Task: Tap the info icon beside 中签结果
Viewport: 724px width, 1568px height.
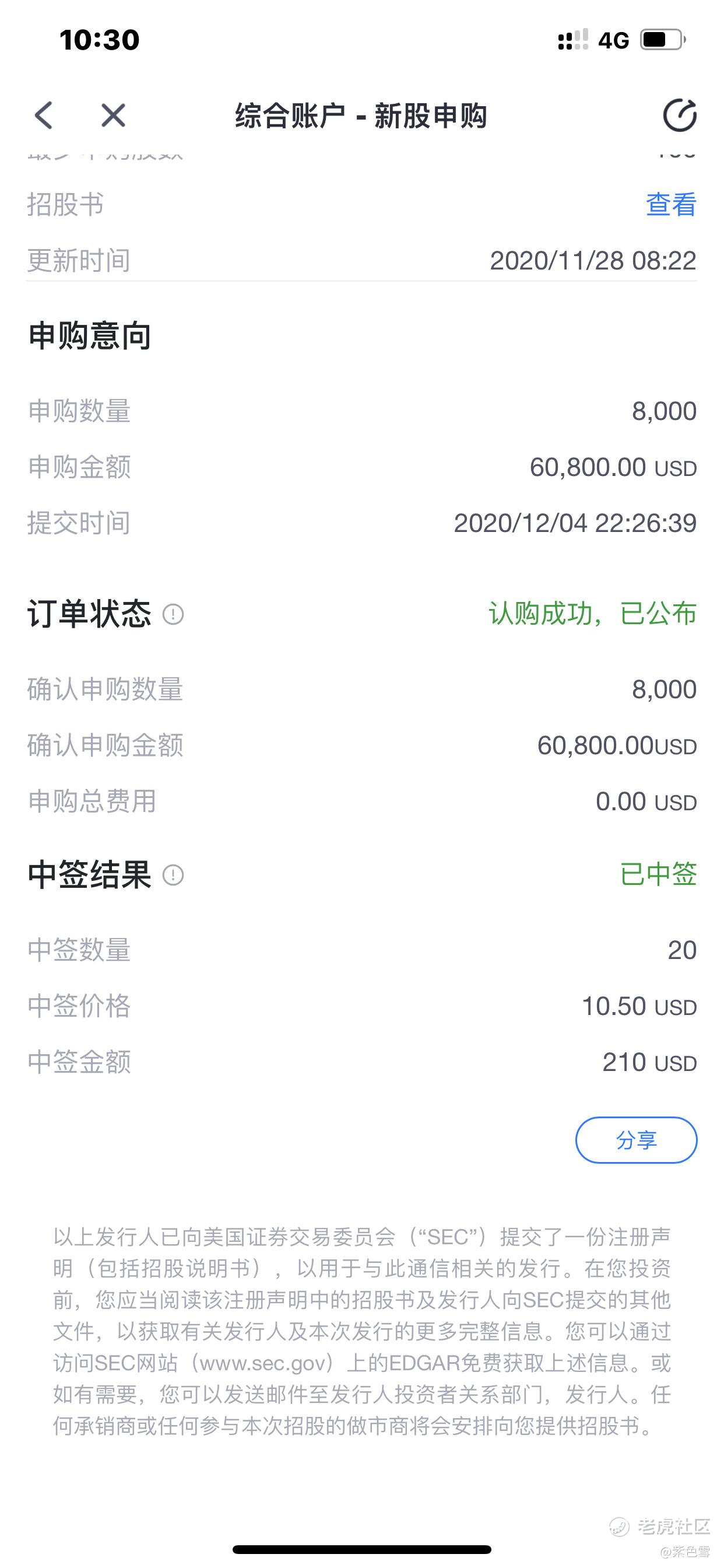Action: click(x=173, y=874)
